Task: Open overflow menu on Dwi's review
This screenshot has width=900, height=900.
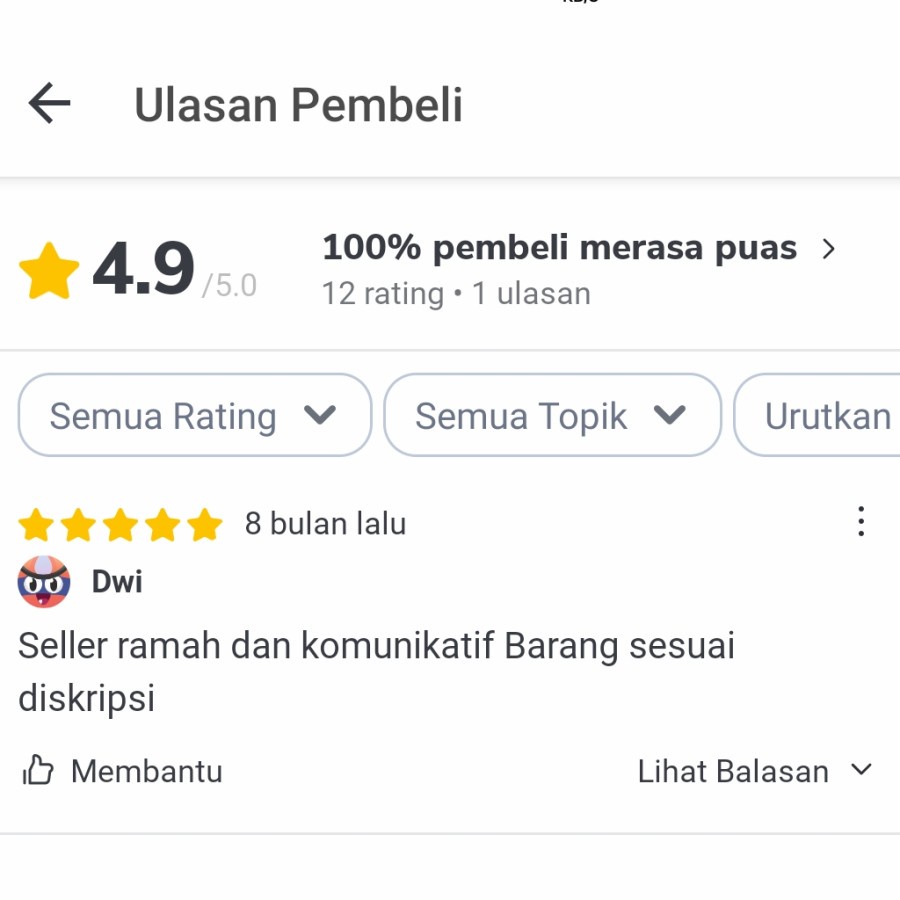Action: [860, 522]
